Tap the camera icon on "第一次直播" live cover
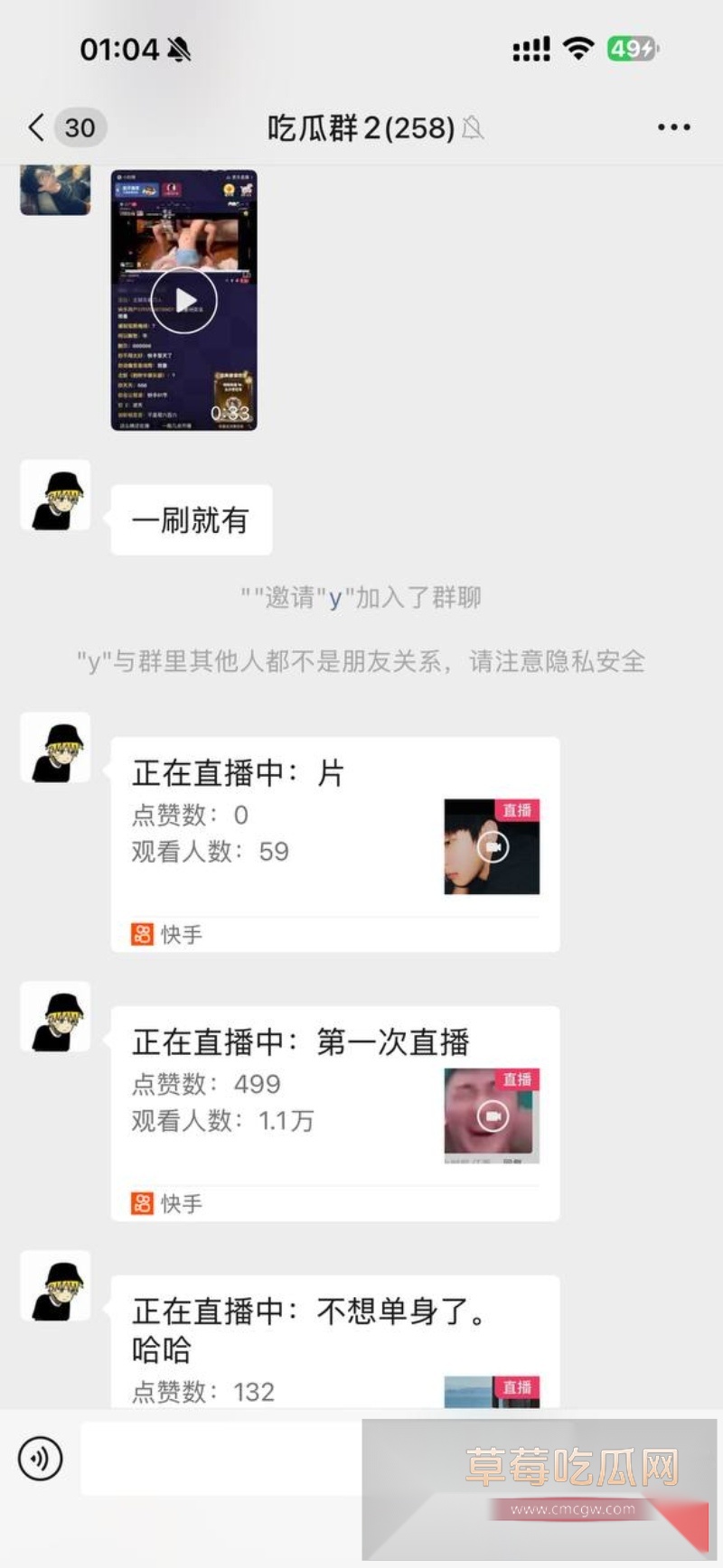The image size is (723, 1568). [x=491, y=1117]
